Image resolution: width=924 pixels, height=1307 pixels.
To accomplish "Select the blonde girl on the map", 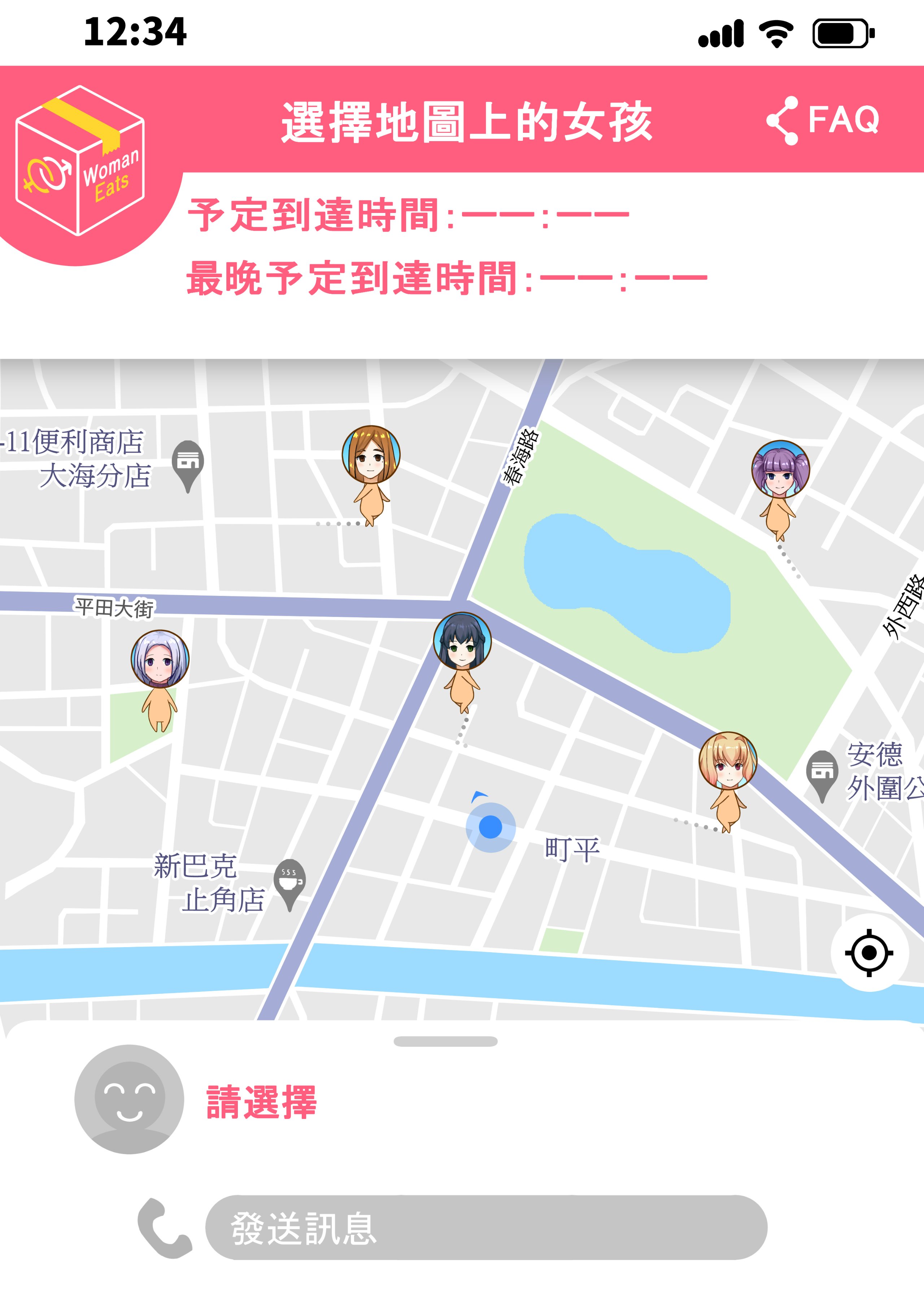I will click(728, 761).
